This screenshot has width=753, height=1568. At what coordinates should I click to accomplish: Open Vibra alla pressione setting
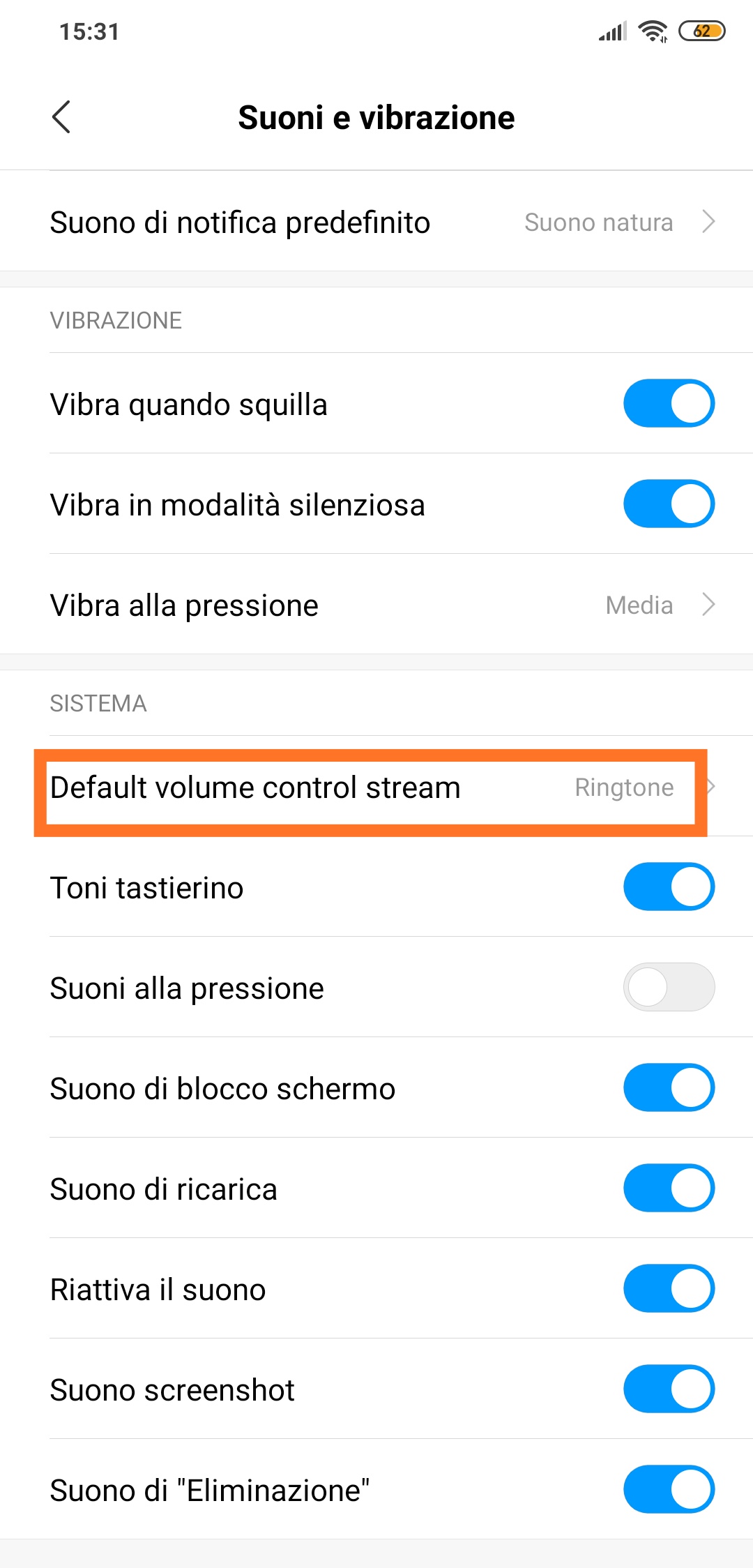(376, 605)
